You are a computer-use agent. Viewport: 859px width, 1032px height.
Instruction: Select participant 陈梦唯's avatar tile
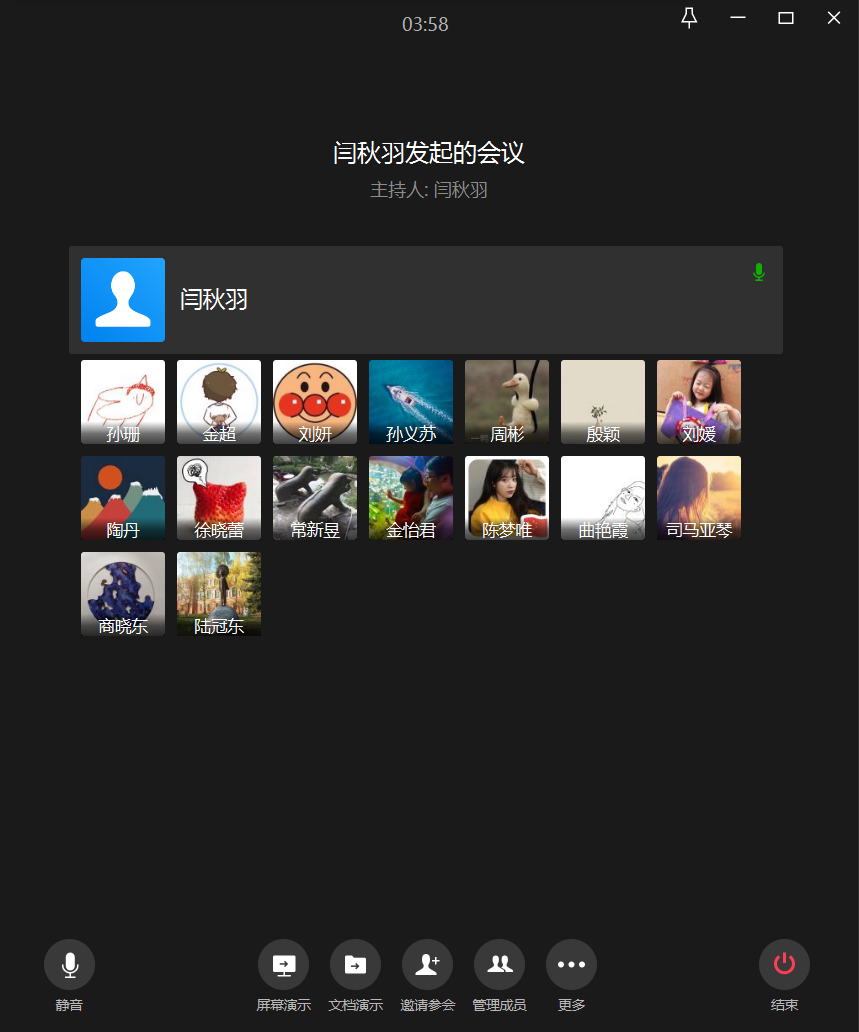(507, 498)
